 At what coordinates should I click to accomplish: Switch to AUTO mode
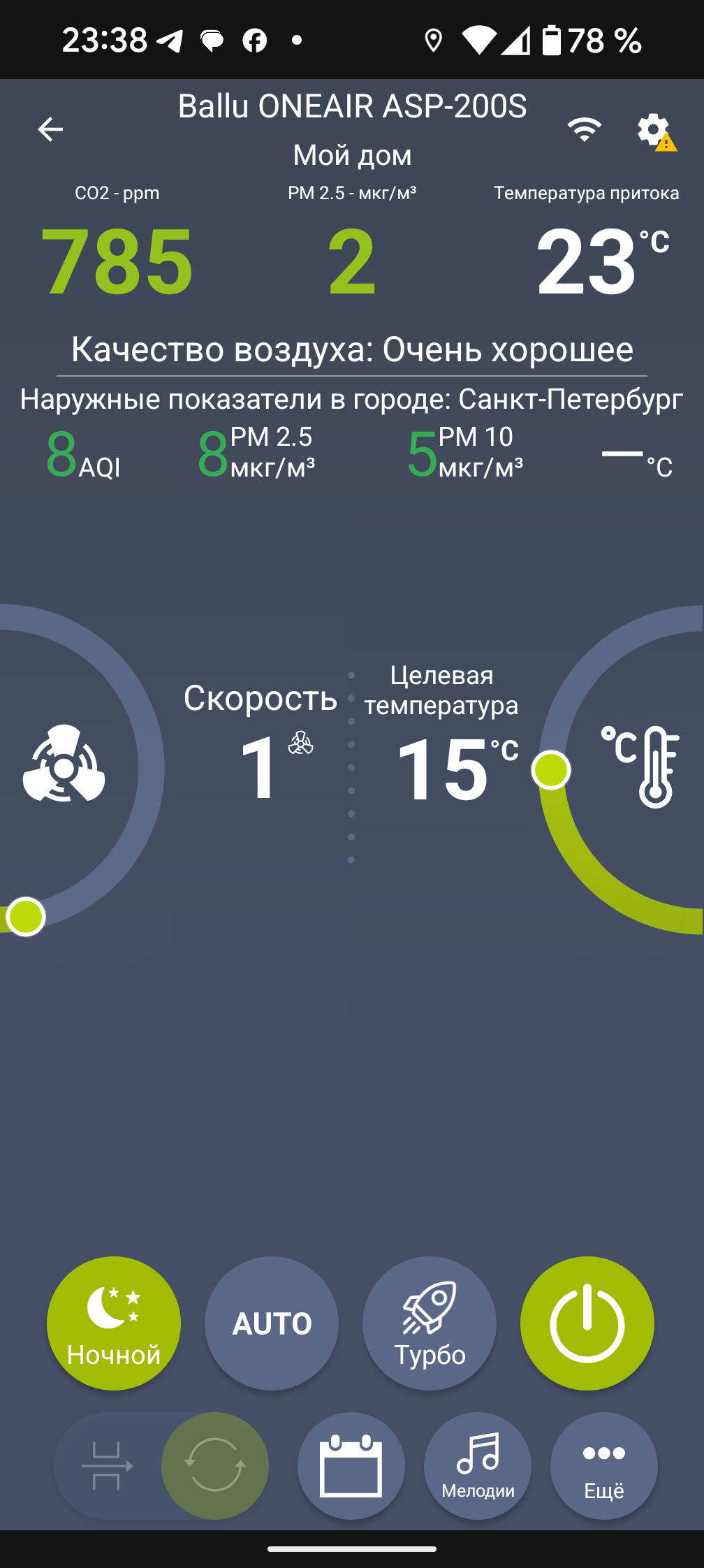point(272,1323)
